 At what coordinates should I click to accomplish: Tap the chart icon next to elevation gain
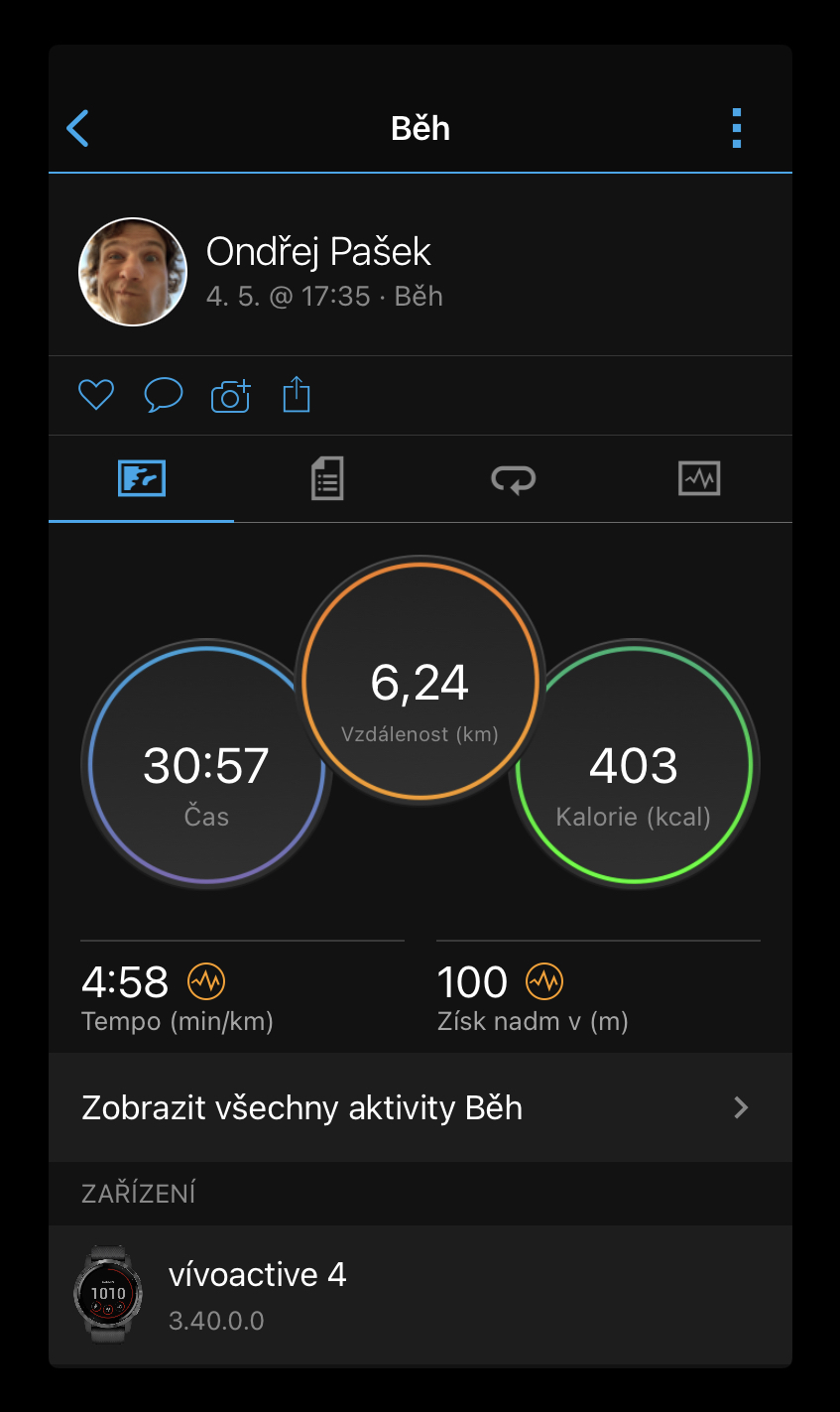(x=544, y=981)
